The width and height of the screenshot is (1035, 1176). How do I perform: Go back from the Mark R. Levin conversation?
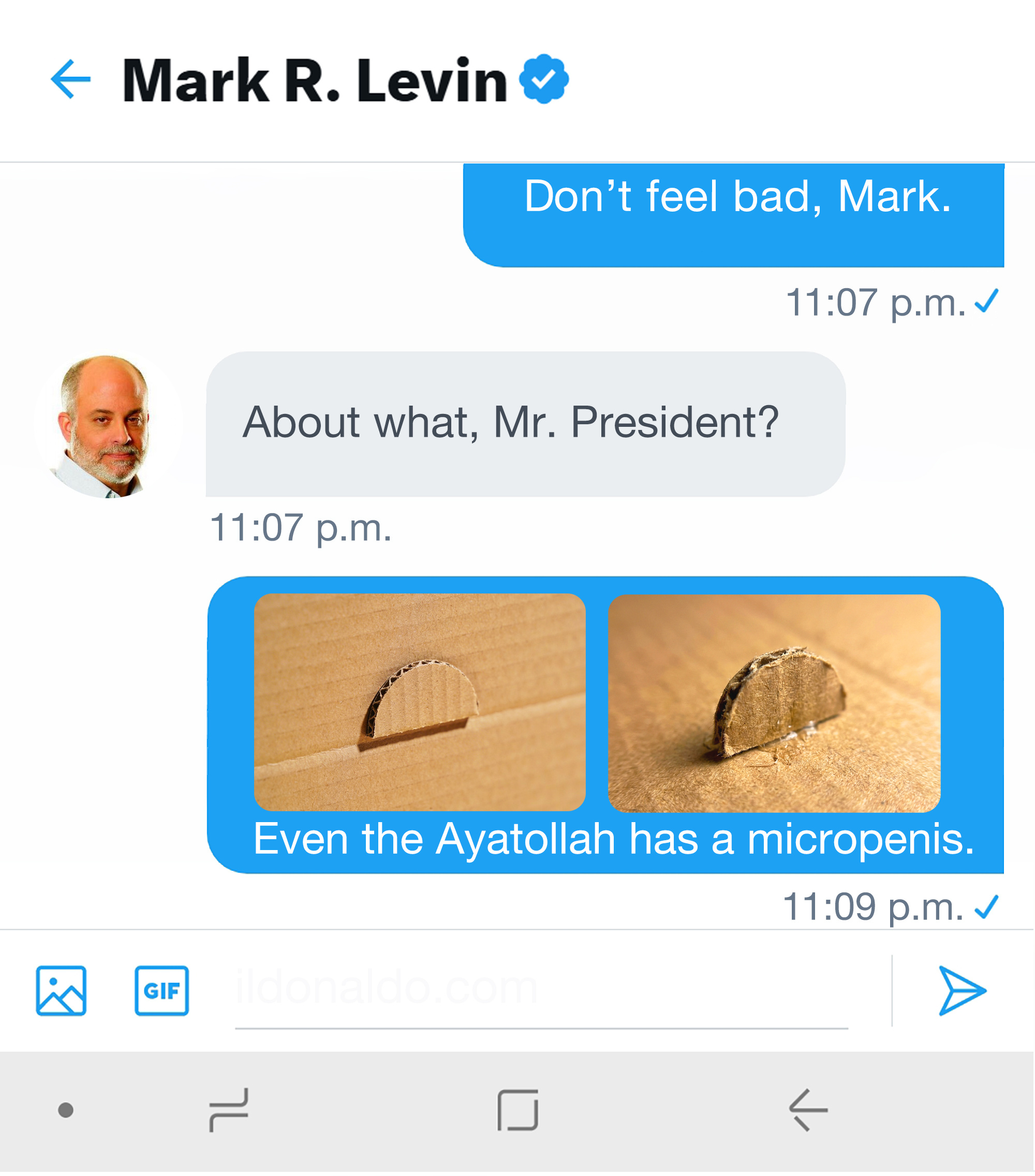70,79
